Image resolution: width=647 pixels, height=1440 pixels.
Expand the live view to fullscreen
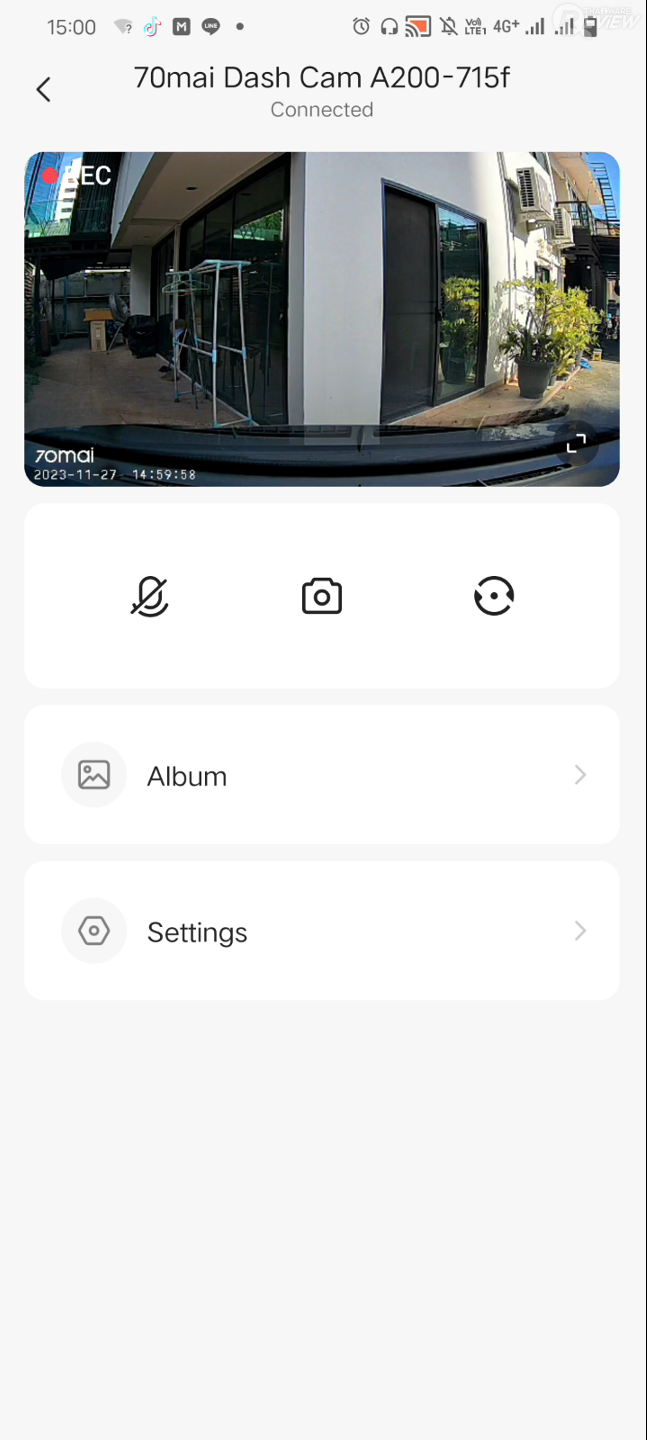[x=576, y=444]
